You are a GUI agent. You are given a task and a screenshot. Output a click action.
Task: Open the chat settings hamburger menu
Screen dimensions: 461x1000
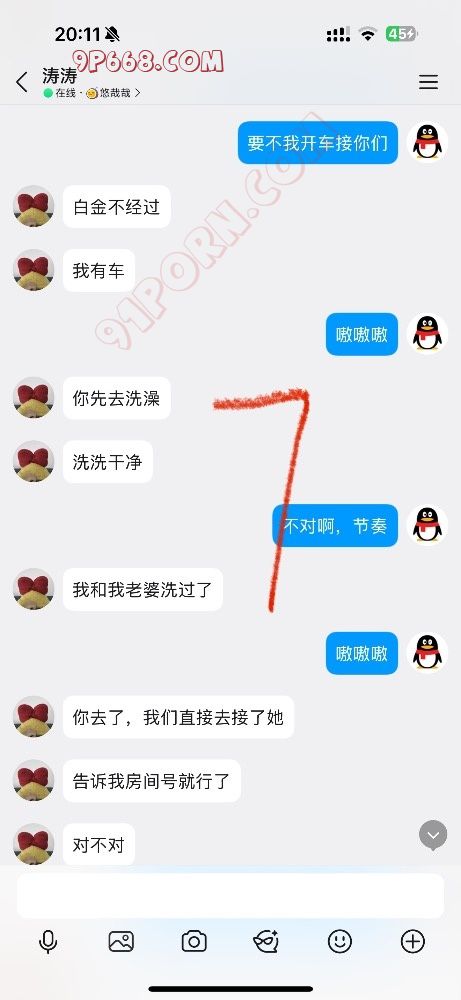point(428,82)
